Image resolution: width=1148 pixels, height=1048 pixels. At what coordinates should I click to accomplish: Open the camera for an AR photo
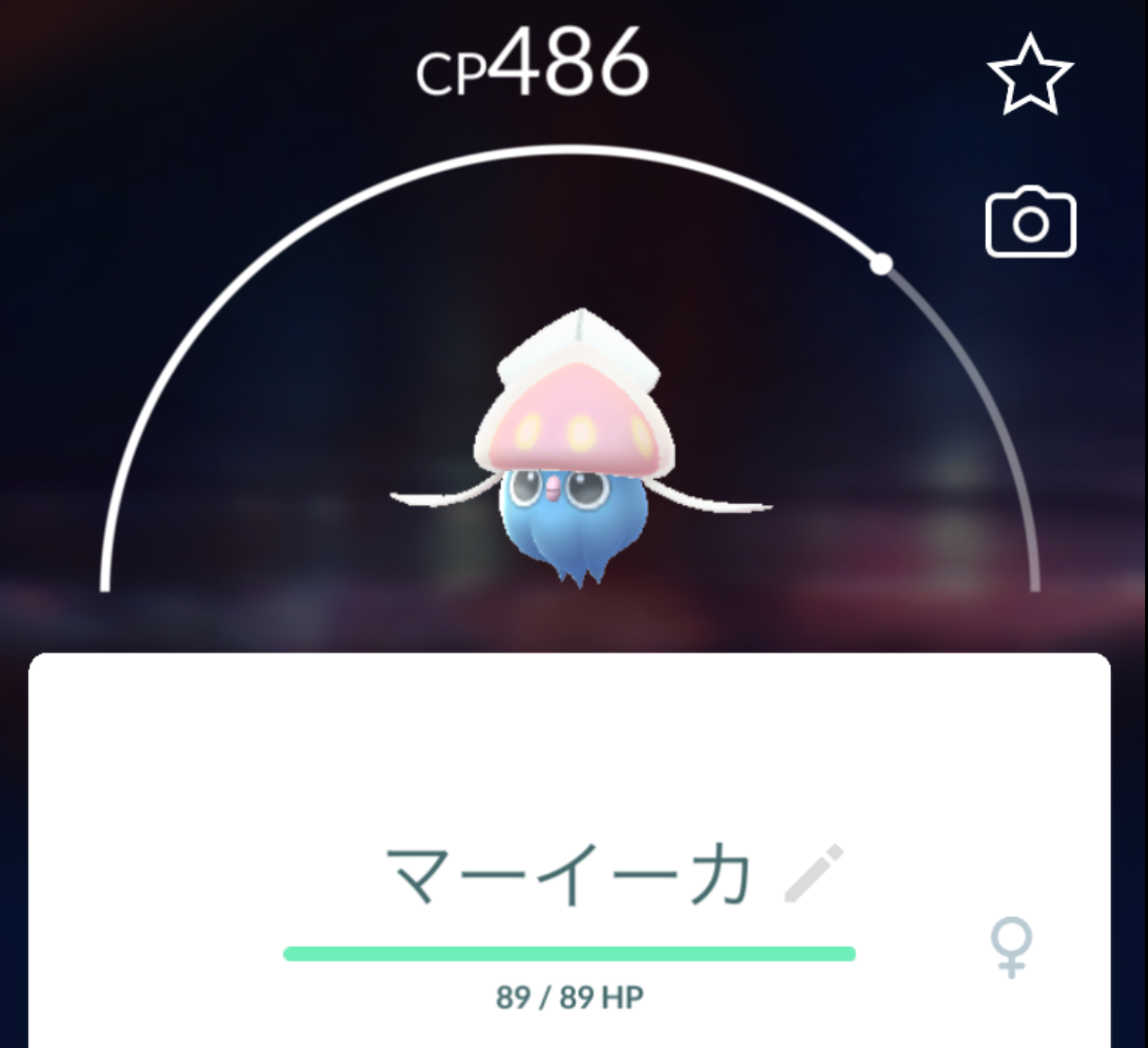(x=1030, y=223)
